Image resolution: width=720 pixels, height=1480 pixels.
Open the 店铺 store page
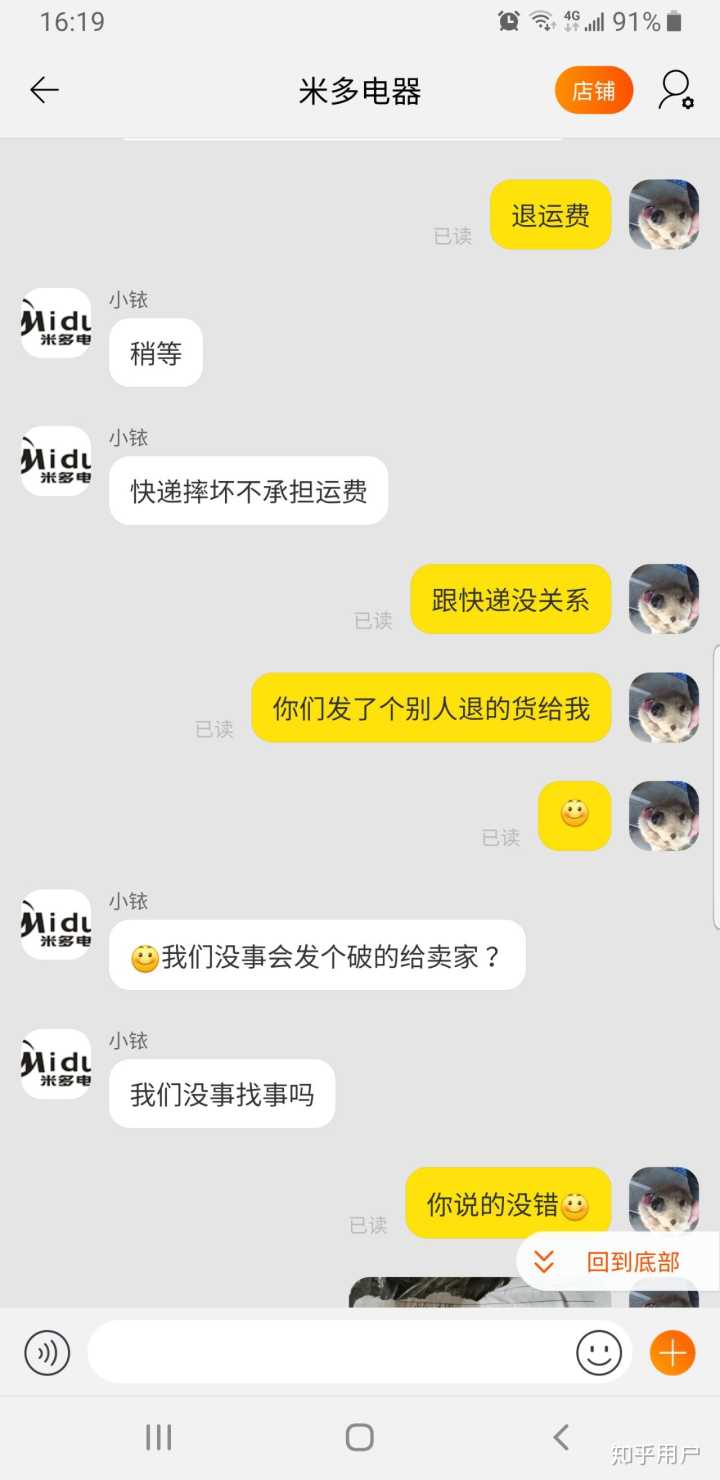click(594, 91)
